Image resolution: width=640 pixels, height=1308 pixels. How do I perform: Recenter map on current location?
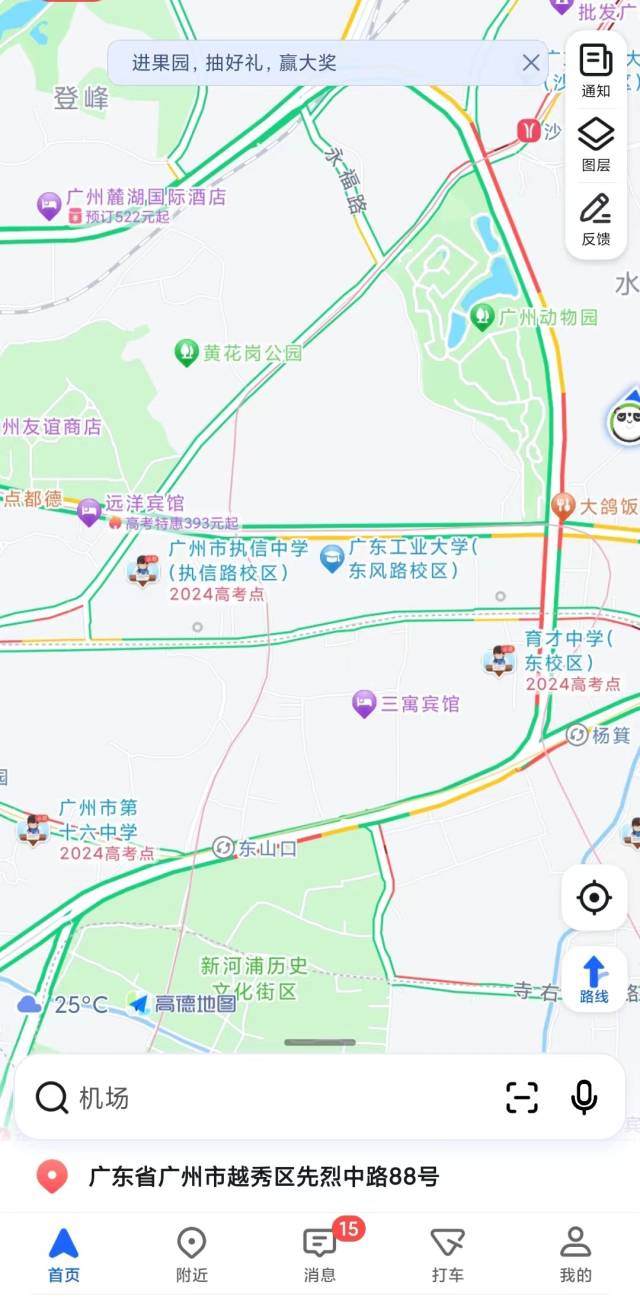[594, 898]
